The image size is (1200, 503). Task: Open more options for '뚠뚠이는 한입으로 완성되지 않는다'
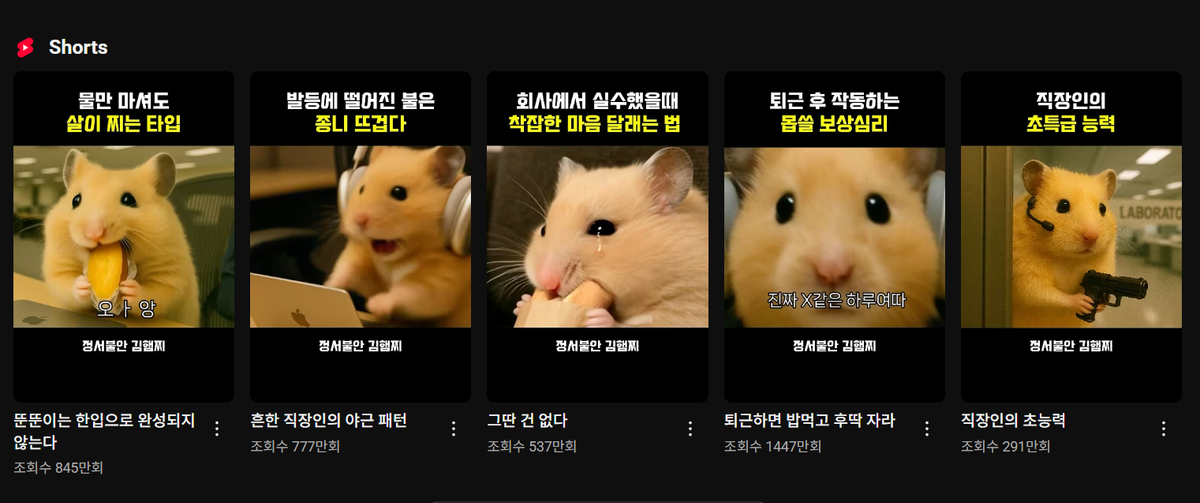coord(216,429)
